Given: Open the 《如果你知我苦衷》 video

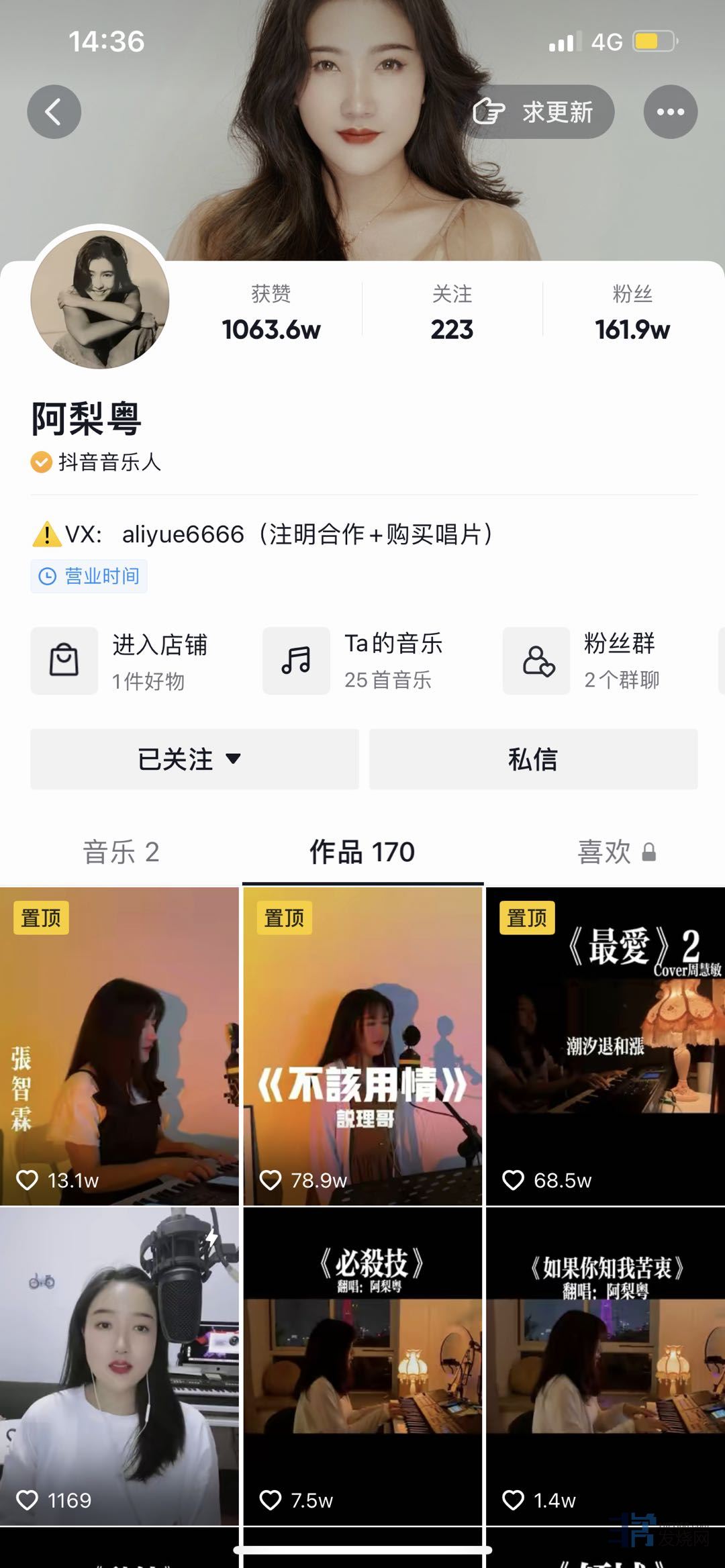Looking at the screenshot, I should [x=606, y=1365].
